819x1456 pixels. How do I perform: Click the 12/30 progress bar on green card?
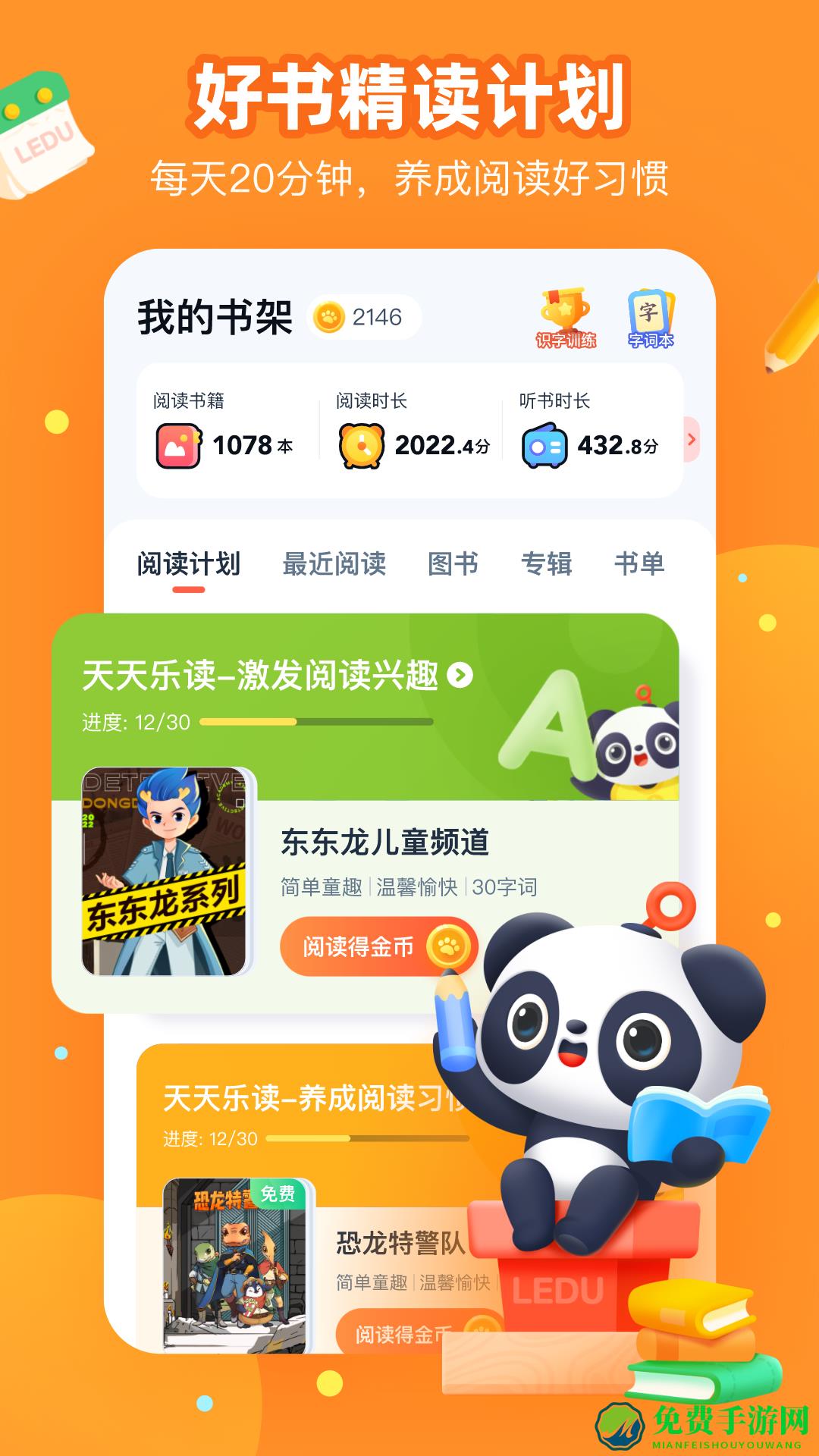pyautogui.click(x=318, y=723)
